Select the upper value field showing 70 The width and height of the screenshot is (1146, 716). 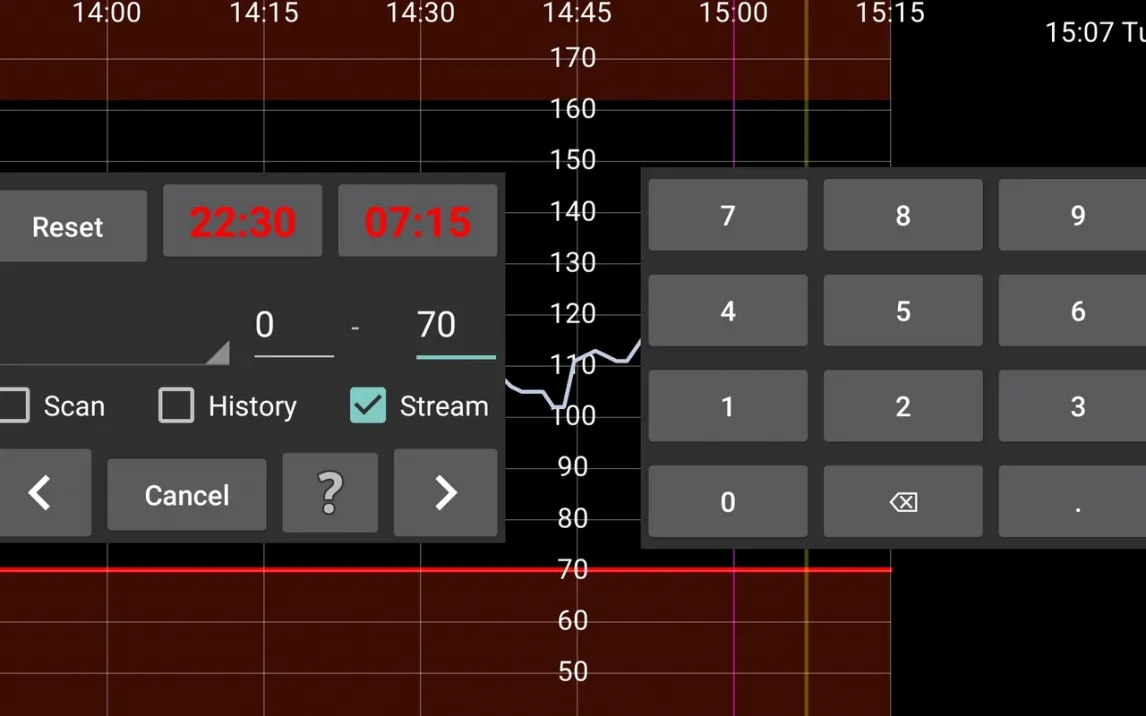455,326
